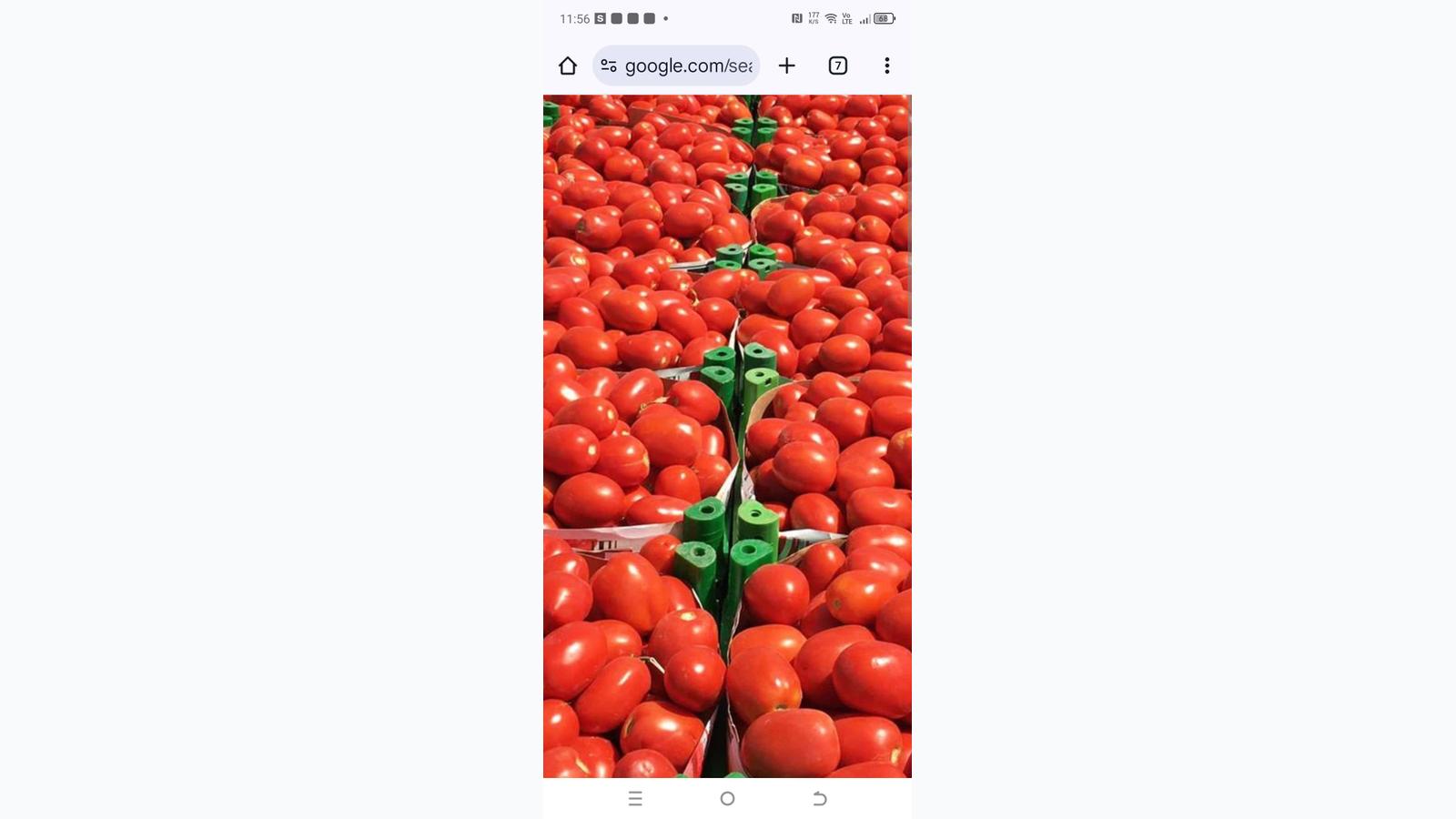Go back using system navigation button
This screenshot has width=1456, height=819.
[819, 799]
